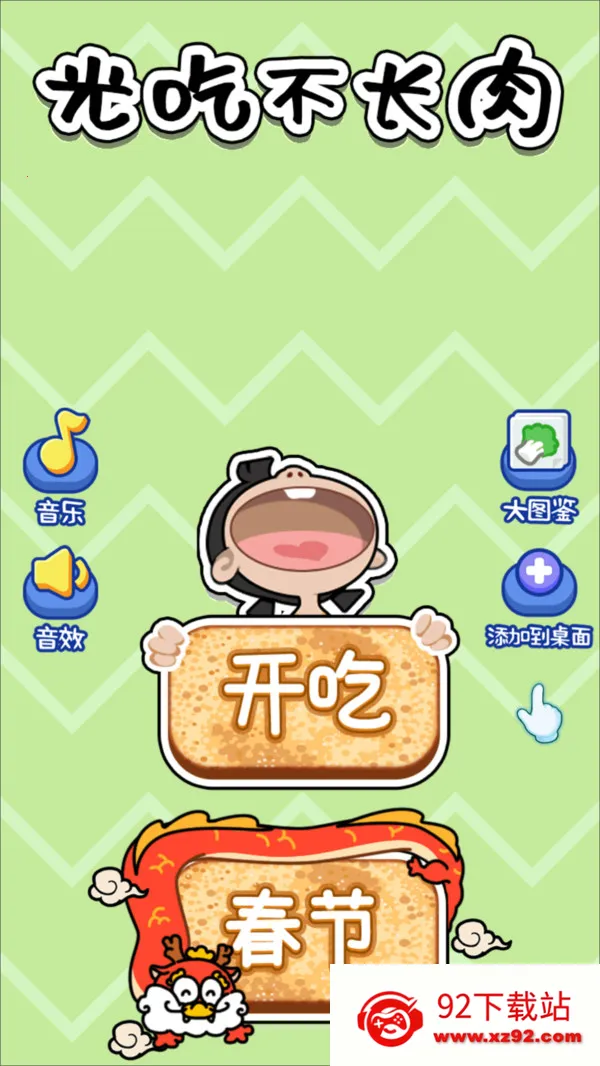Viewport: 600px width, 1066px height.
Task: Start the game with 开吃 button
Action: click(x=302, y=695)
